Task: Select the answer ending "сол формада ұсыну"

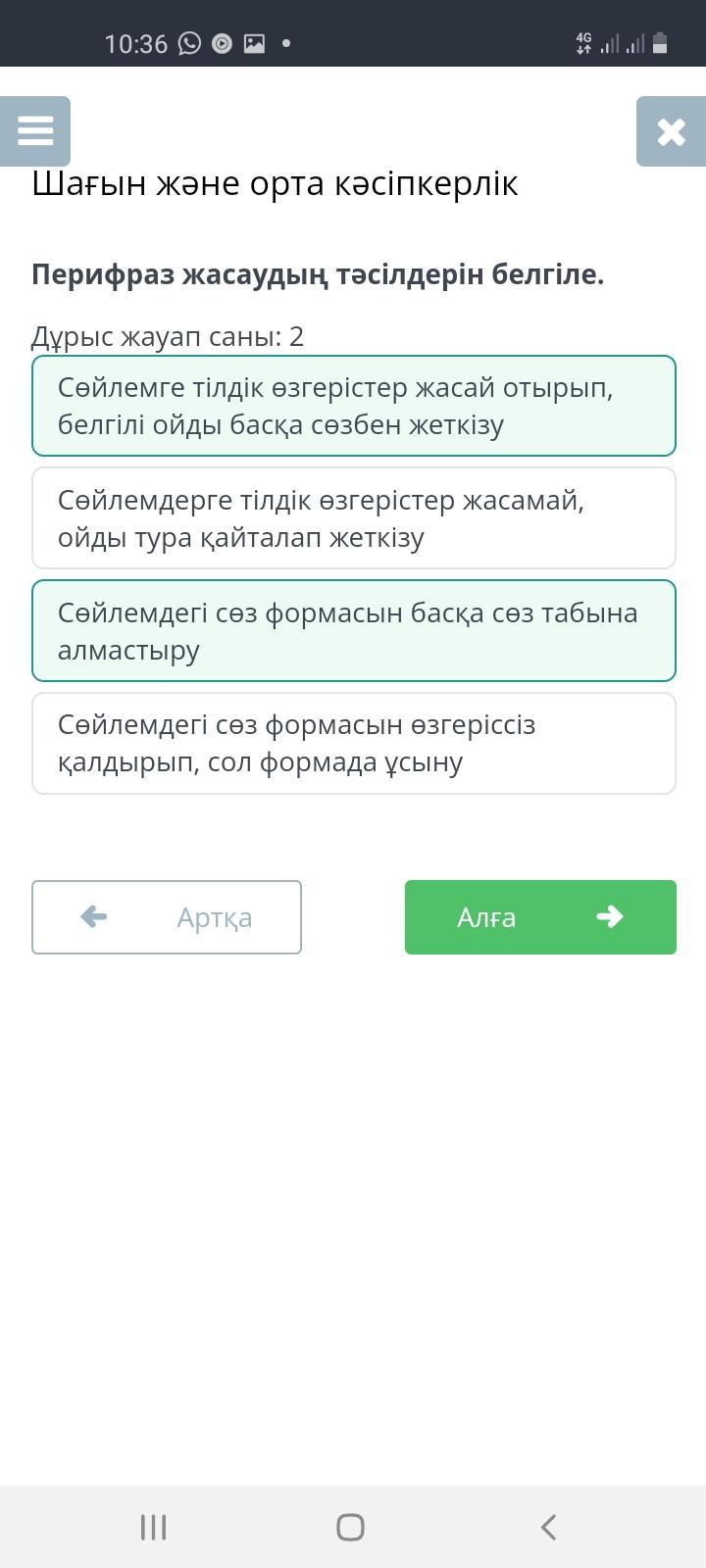Action: [354, 744]
